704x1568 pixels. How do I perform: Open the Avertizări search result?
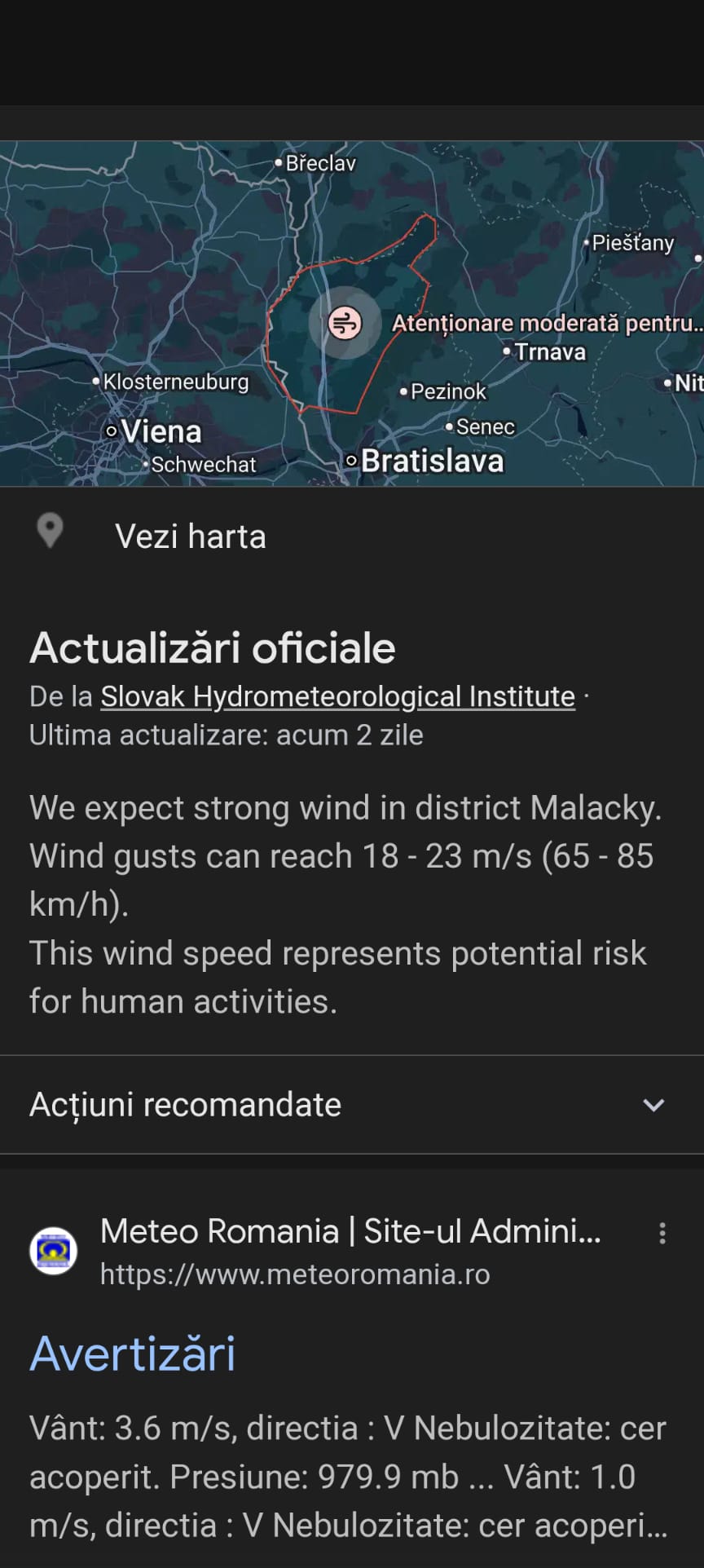pyautogui.click(x=133, y=1354)
